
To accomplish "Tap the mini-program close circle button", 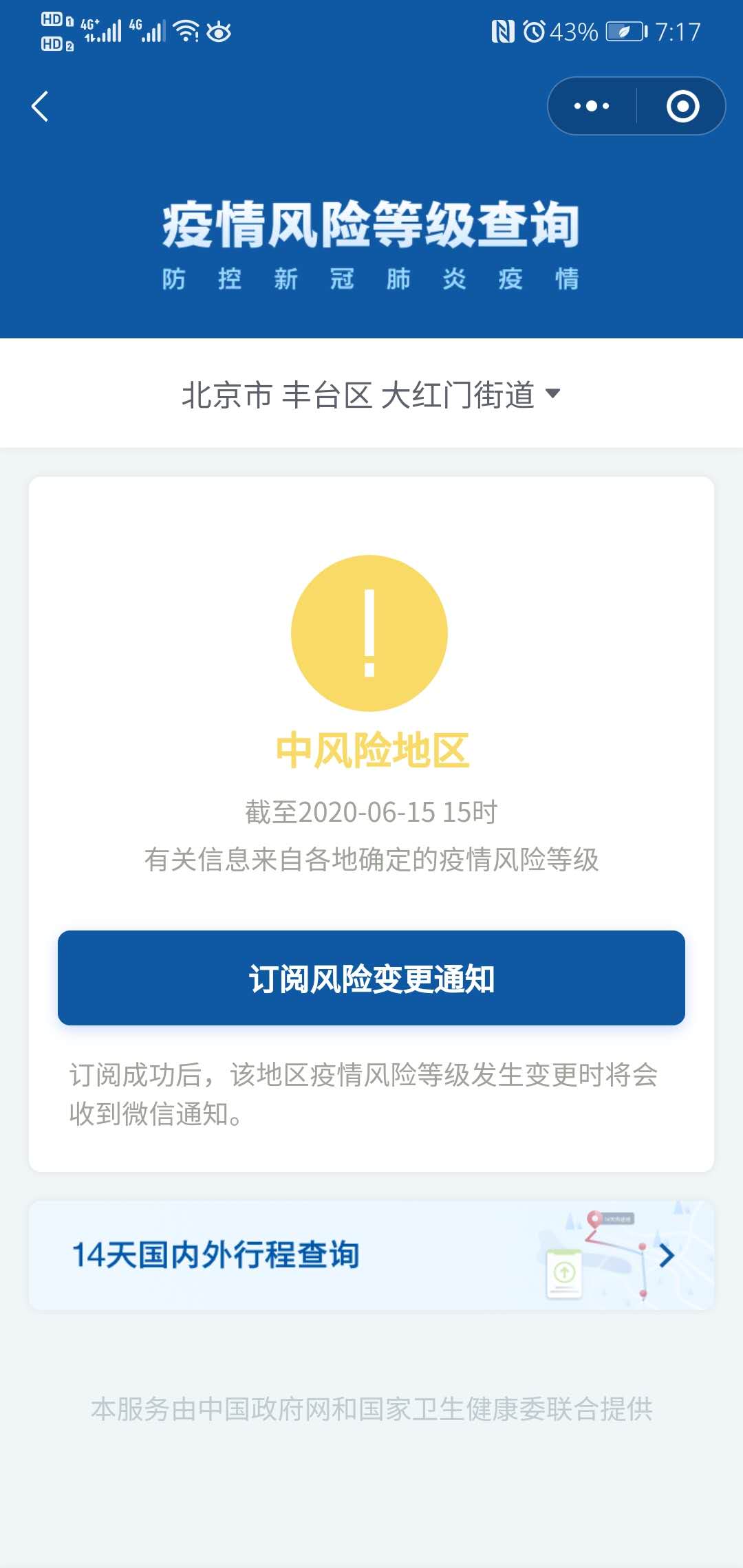I will [x=681, y=105].
